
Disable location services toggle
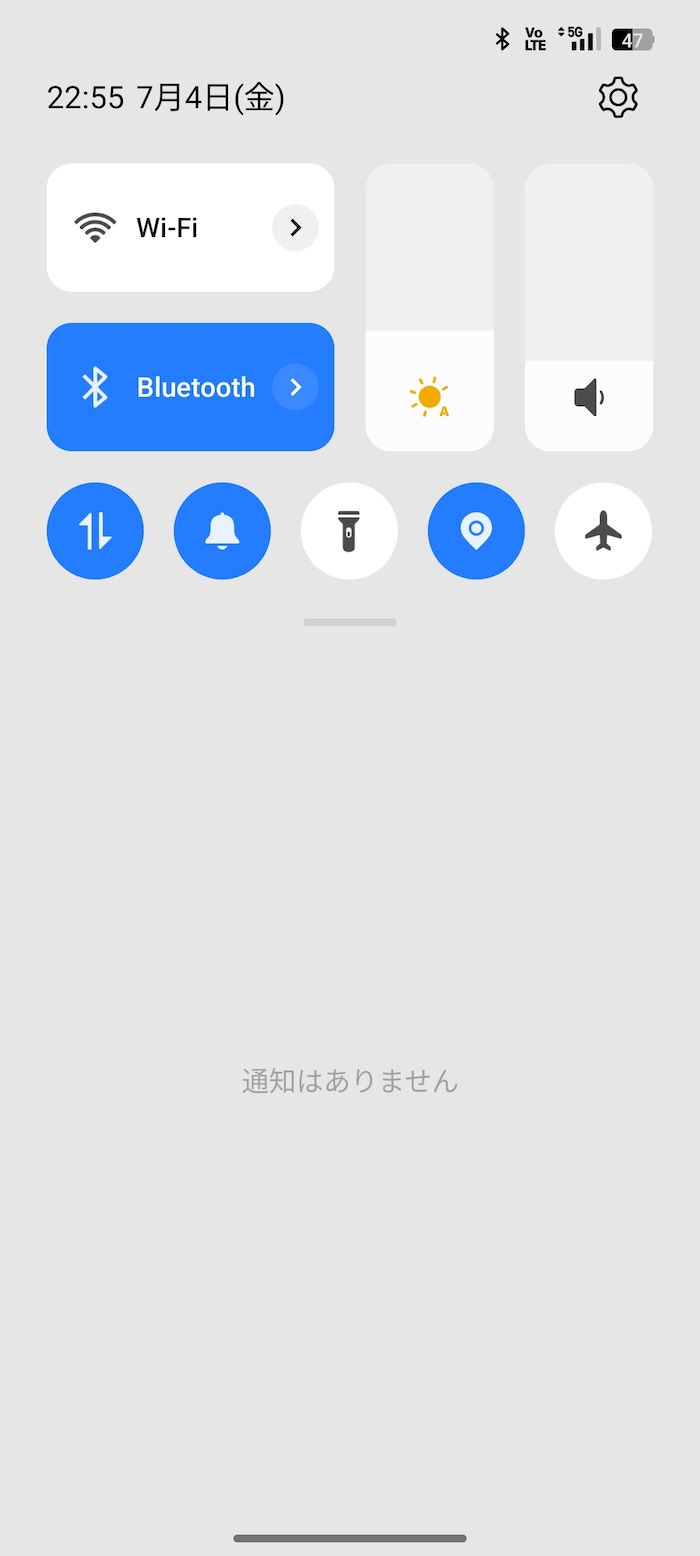point(476,531)
